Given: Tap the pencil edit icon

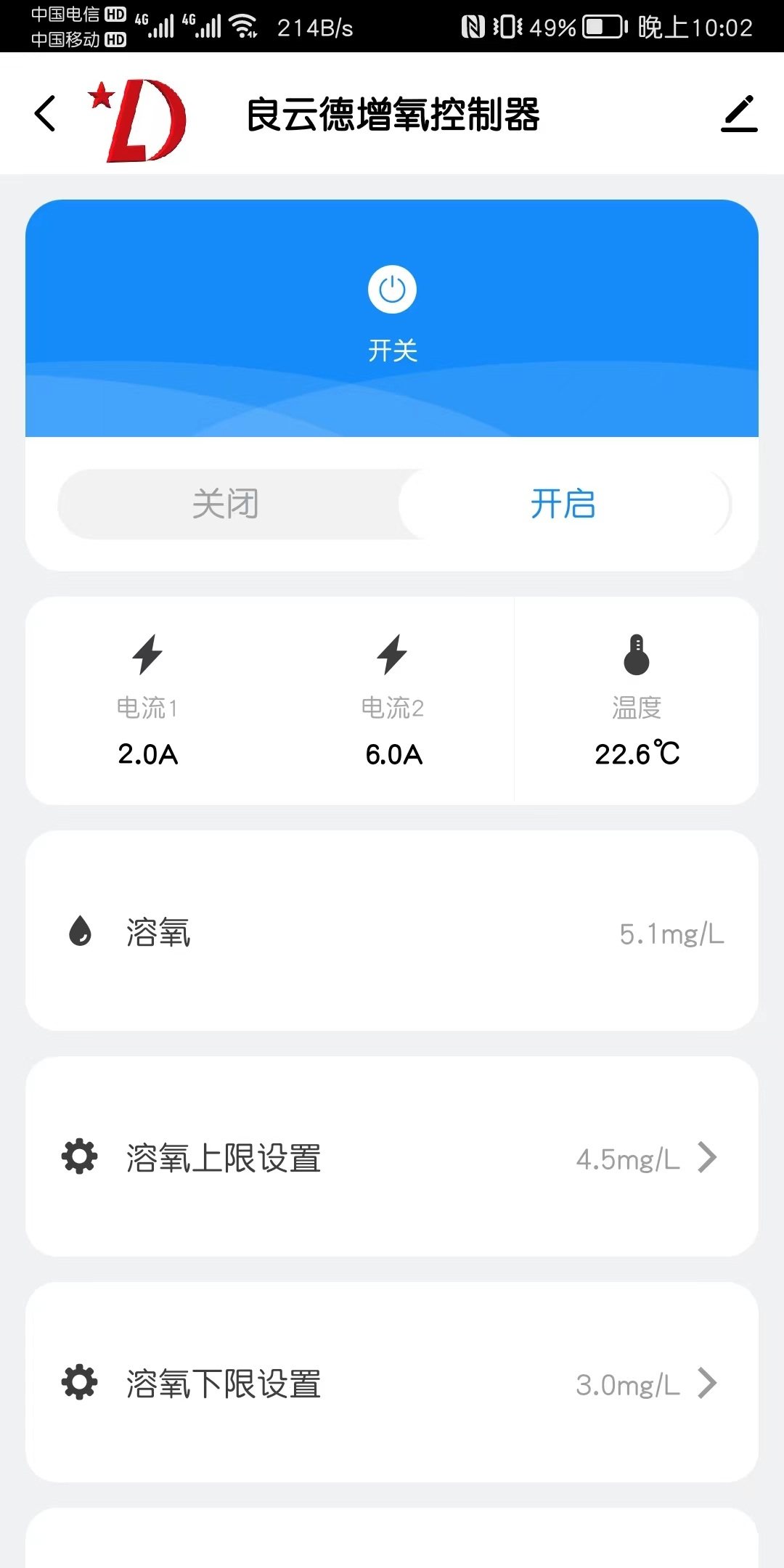Looking at the screenshot, I should click(739, 113).
